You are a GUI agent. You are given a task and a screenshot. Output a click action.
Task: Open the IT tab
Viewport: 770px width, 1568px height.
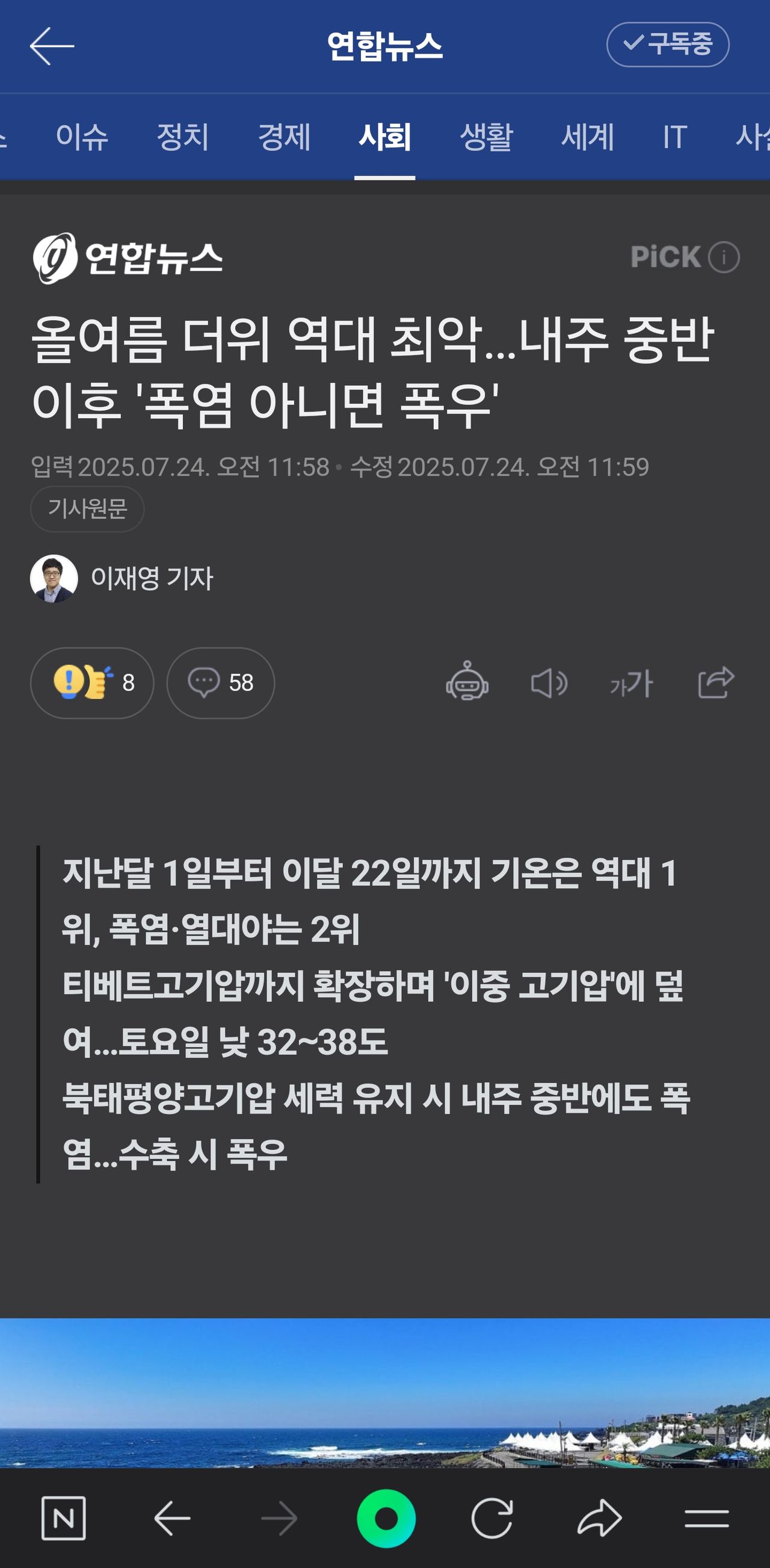674,137
